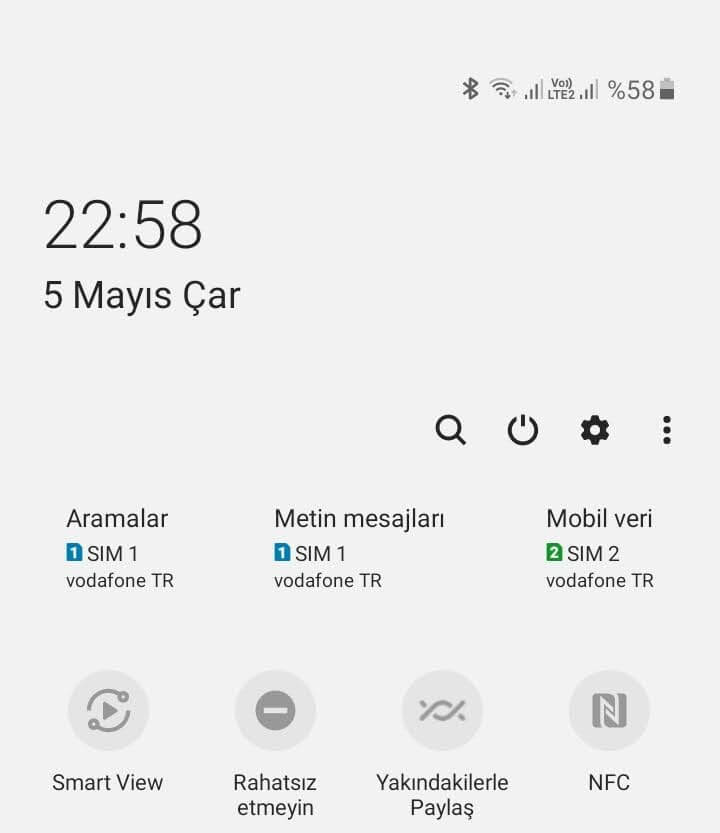
Task: Turn on Smart View
Action: coord(108,710)
